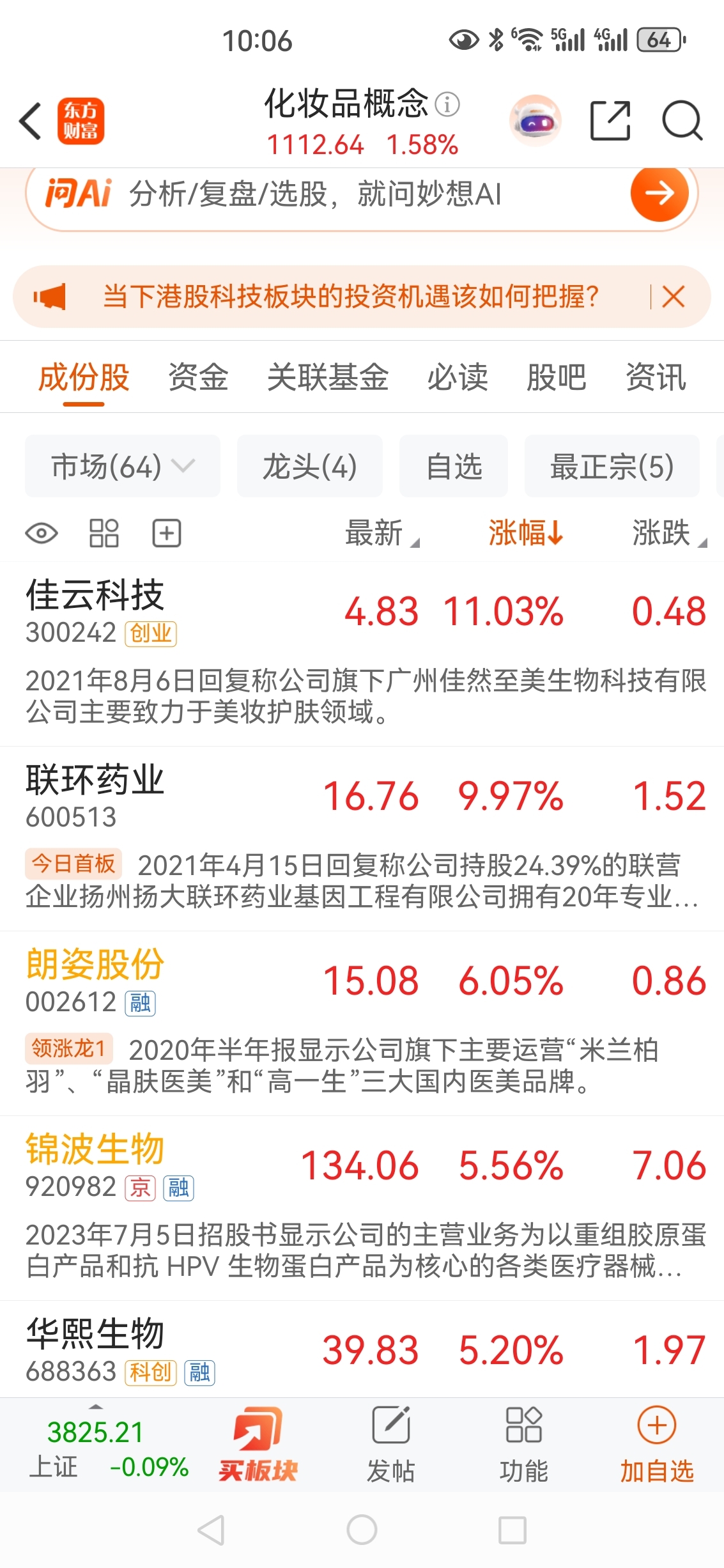Open the AI robot assistant icon

[x=535, y=120]
